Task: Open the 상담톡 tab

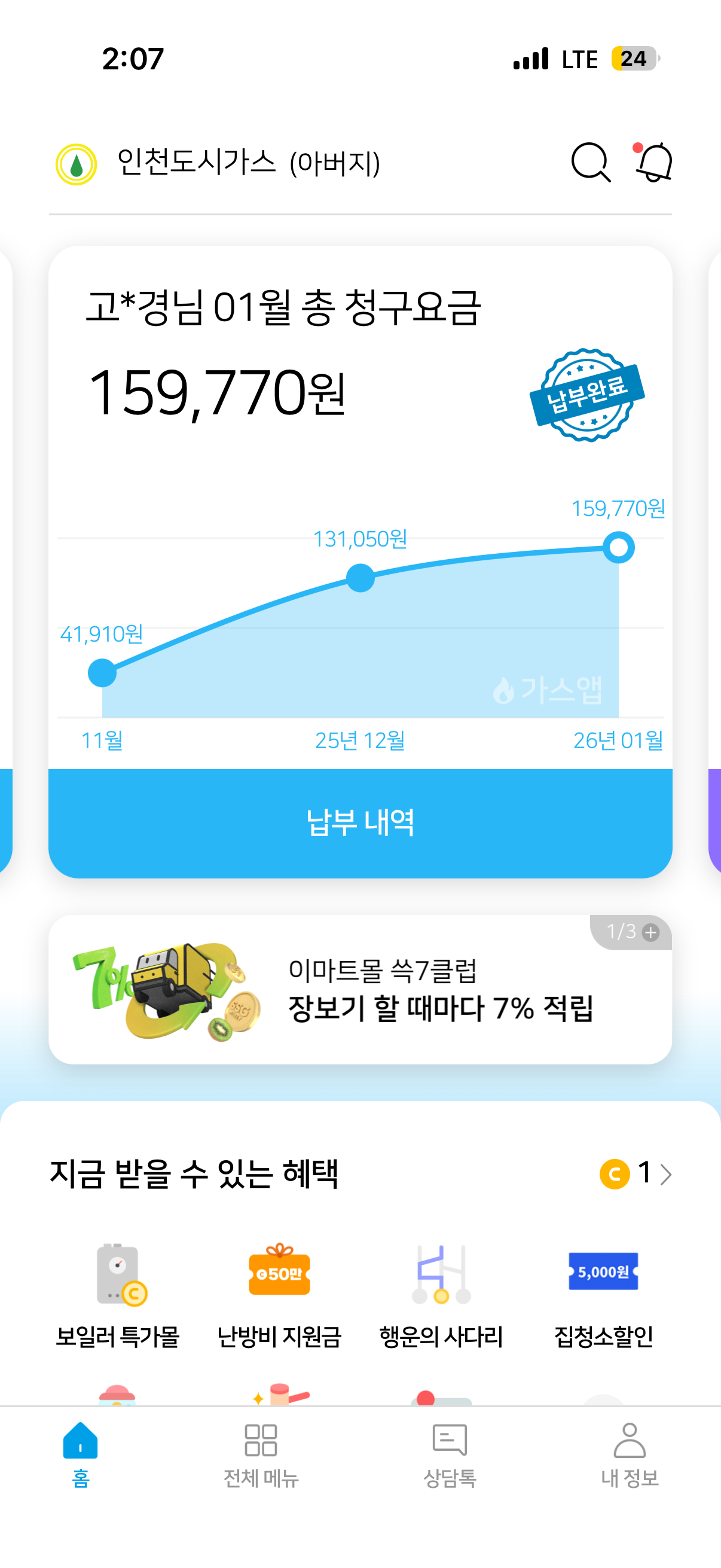Action: pos(450,1454)
